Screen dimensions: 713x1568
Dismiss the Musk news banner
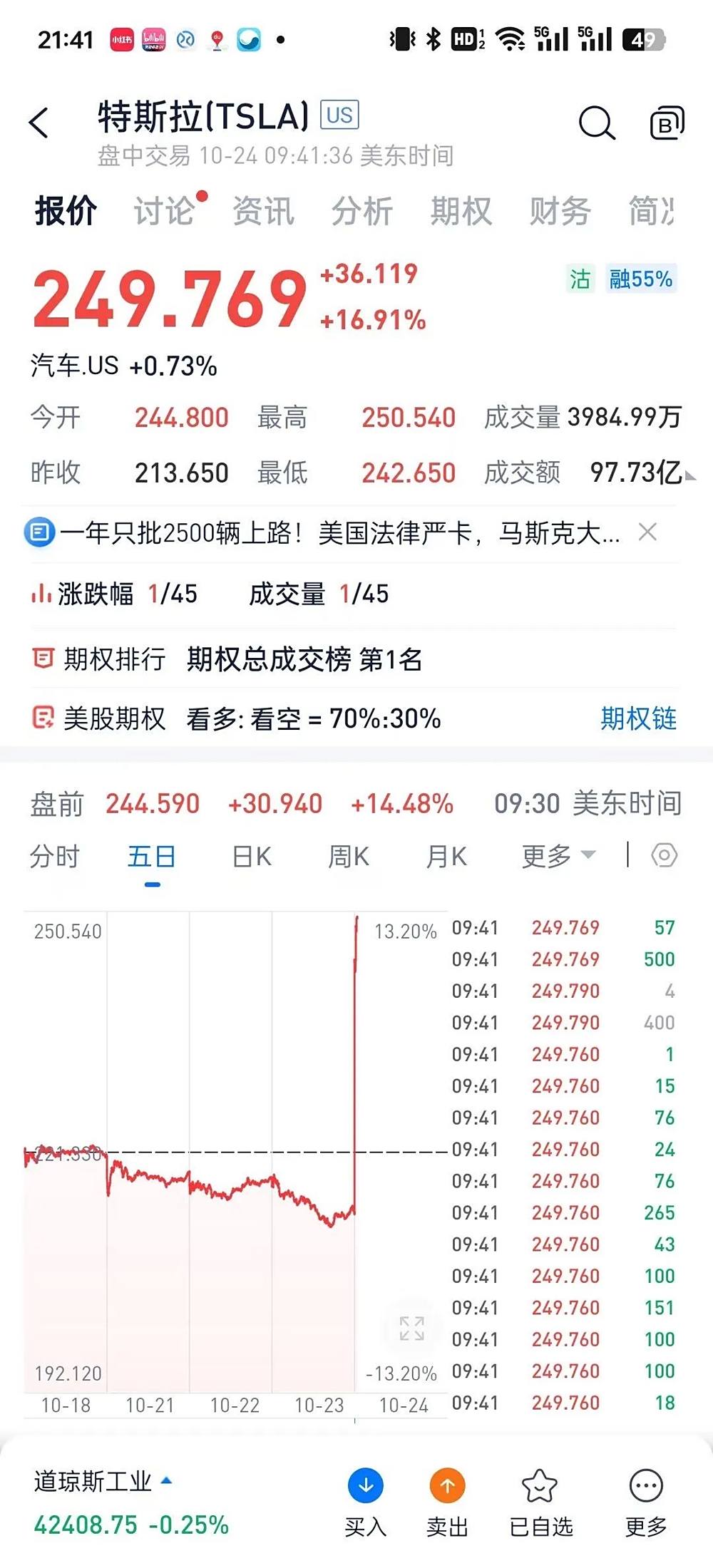(647, 532)
